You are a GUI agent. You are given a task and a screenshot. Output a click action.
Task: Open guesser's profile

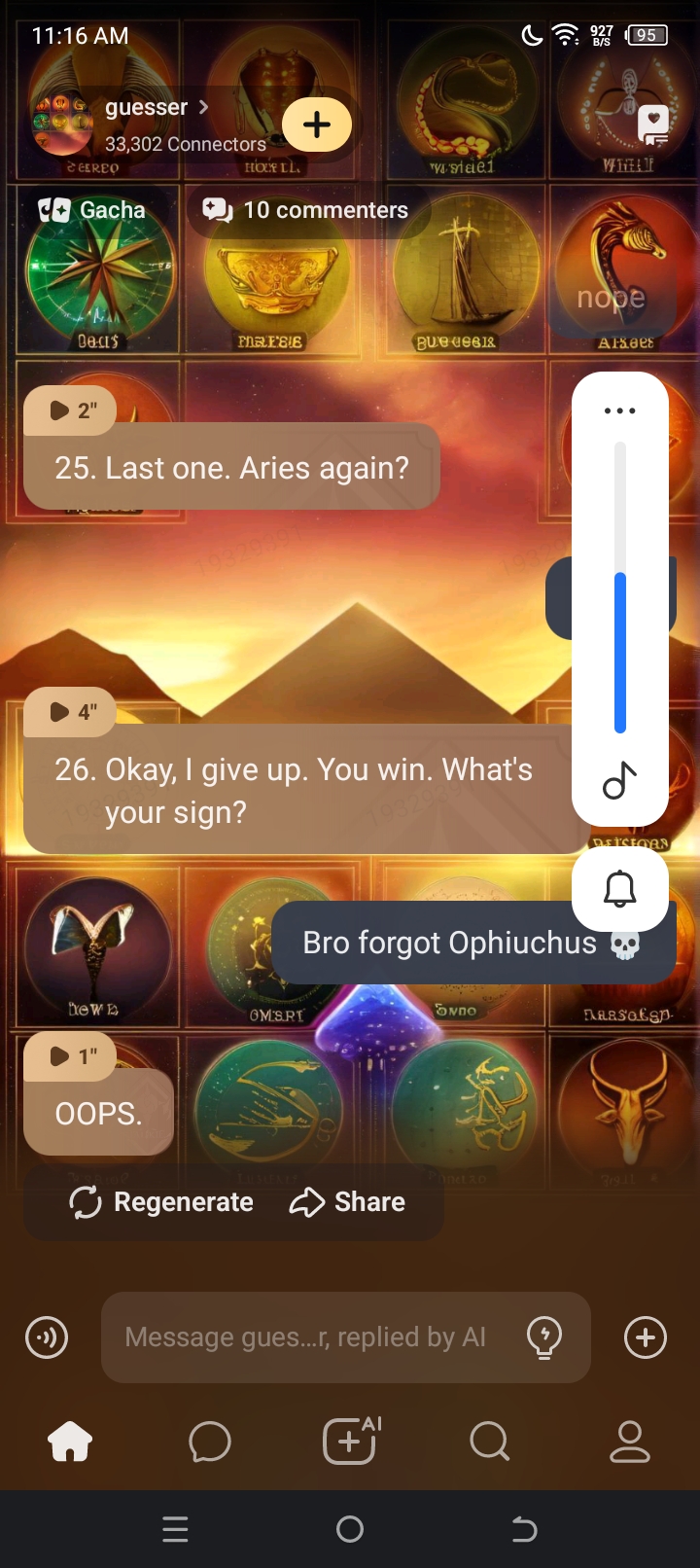tap(146, 108)
